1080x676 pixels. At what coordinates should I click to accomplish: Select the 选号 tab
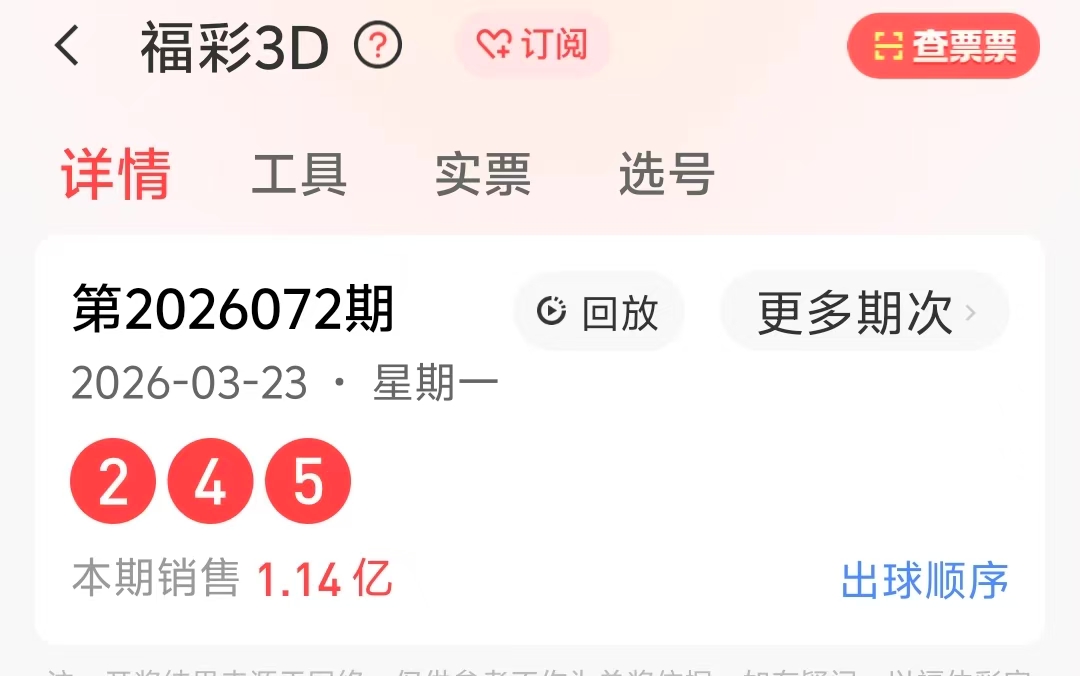point(666,175)
